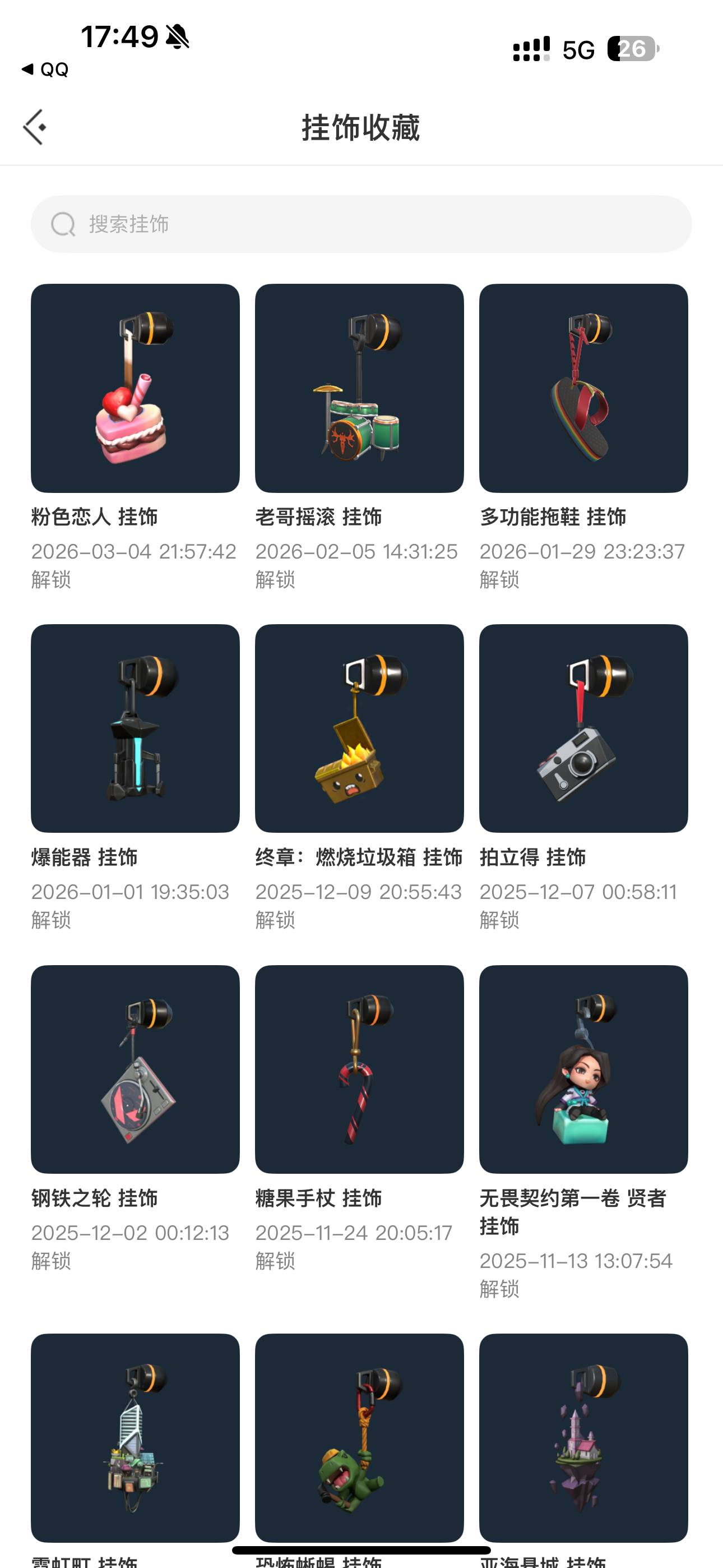Open the 粉色恋人 cake pendant thumbnail
The image size is (723, 1568).
pyautogui.click(x=135, y=388)
